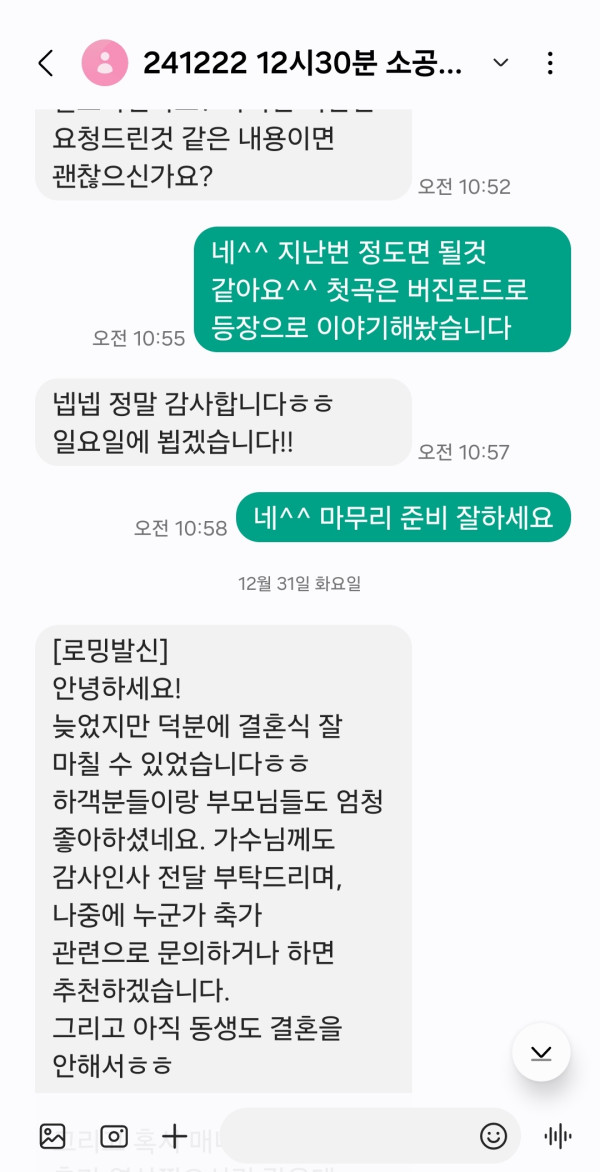This screenshot has height=1172, width=600.
Task: Jump to the latest message
Action: click(541, 1052)
